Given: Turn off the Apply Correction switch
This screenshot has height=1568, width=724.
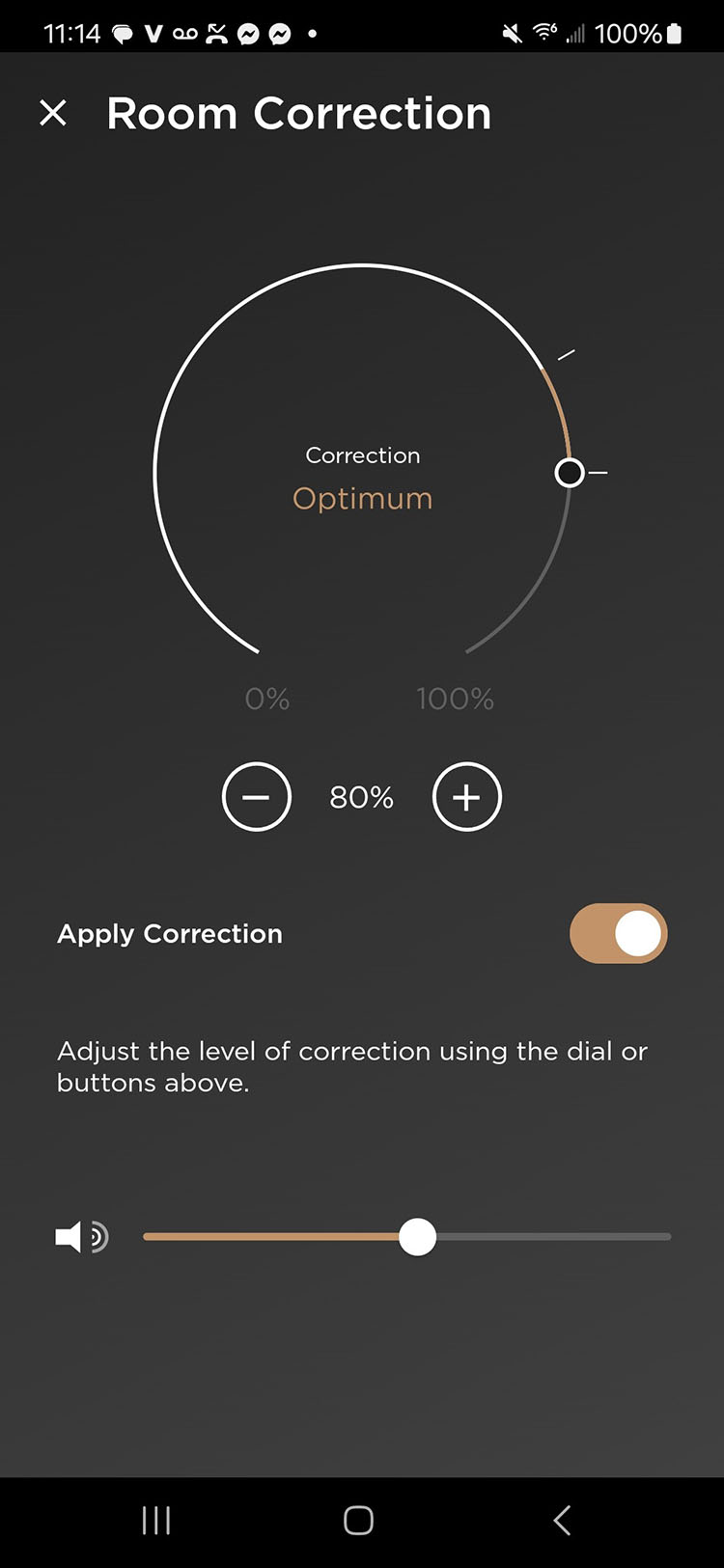Looking at the screenshot, I should (619, 934).
